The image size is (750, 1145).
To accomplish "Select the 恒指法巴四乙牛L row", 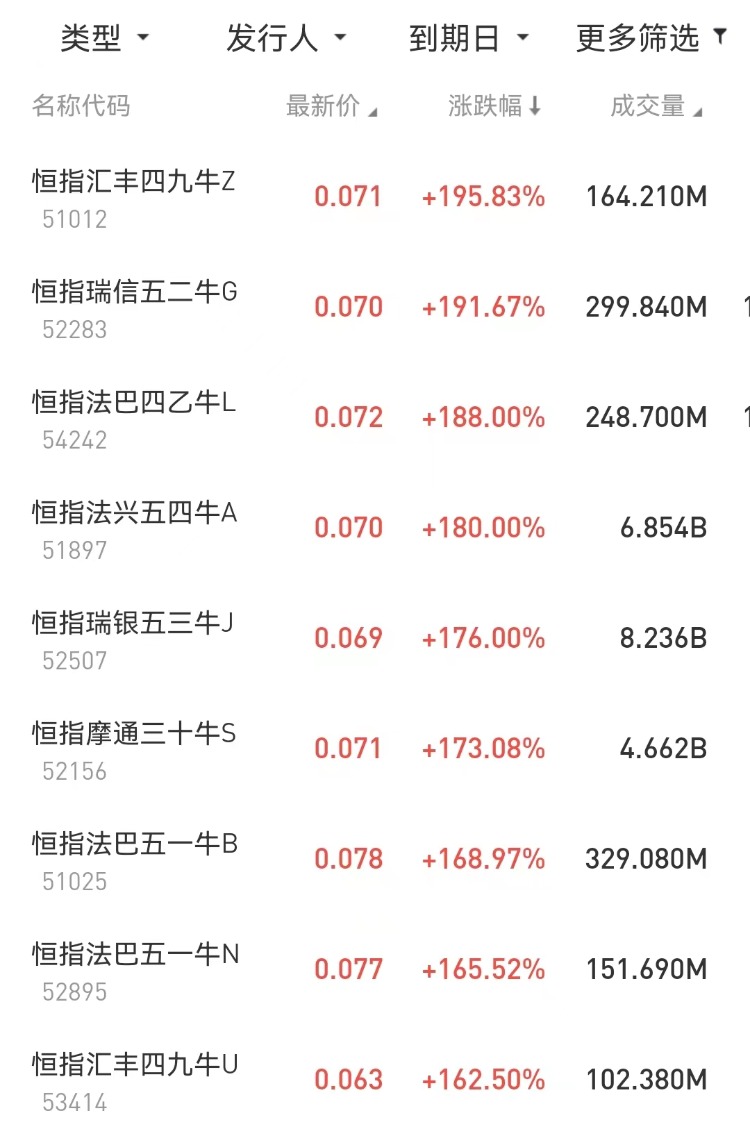I will pyautogui.click(x=134, y=419).
